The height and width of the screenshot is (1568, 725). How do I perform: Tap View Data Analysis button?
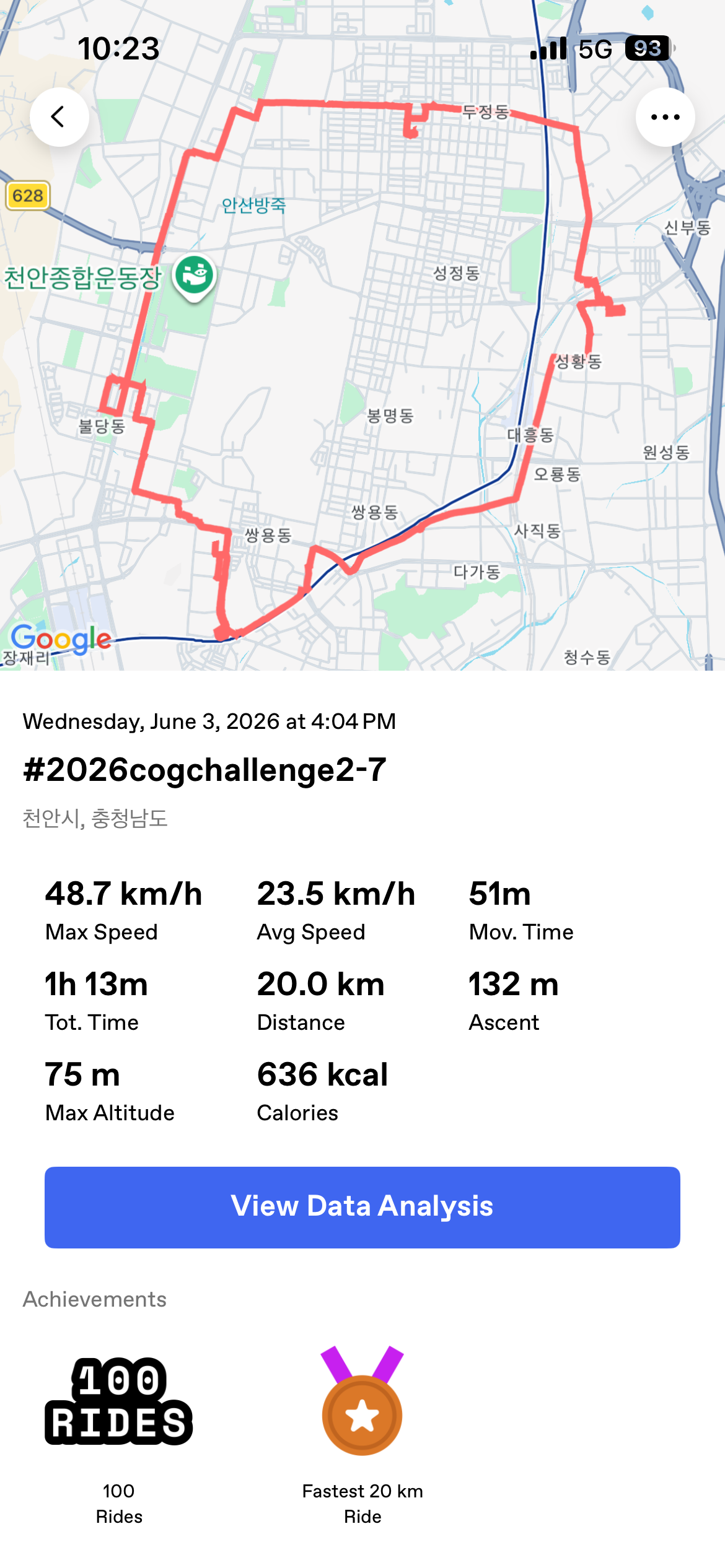(362, 1207)
